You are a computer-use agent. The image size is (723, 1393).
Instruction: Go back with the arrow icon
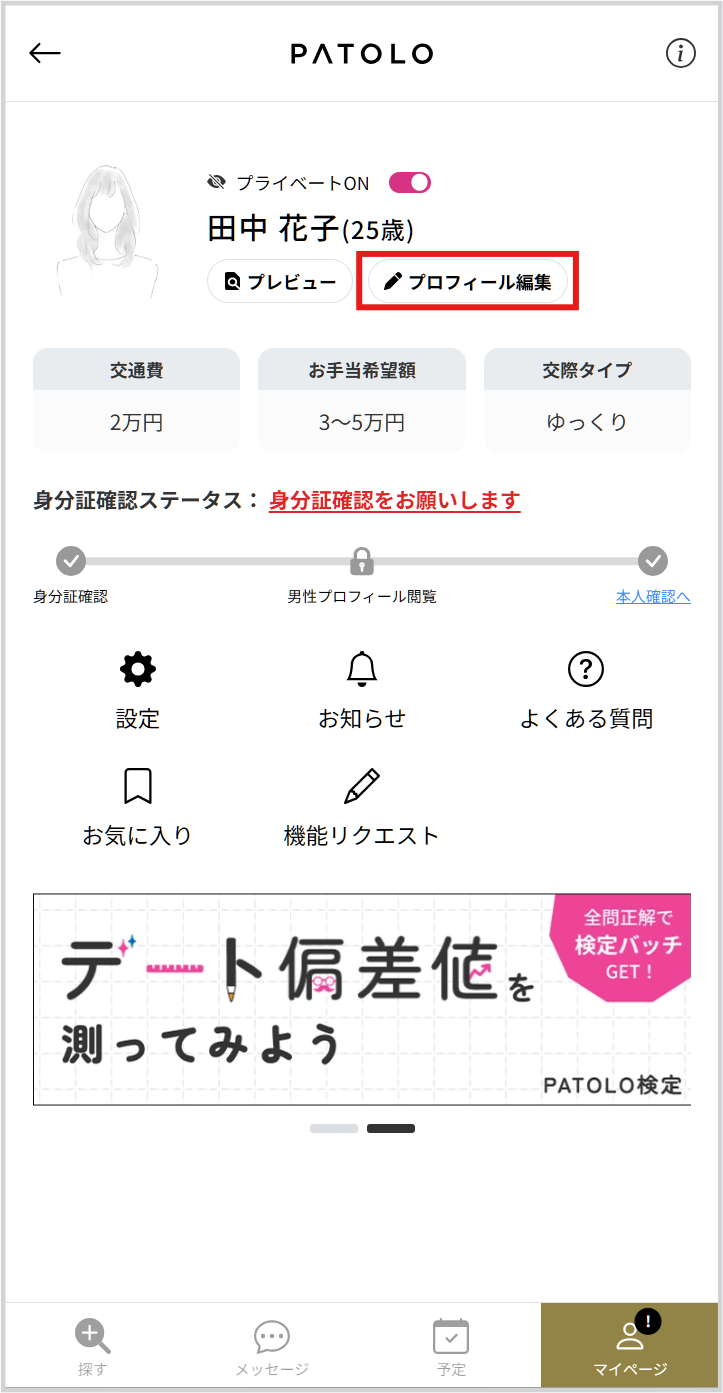click(x=45, y=53)
